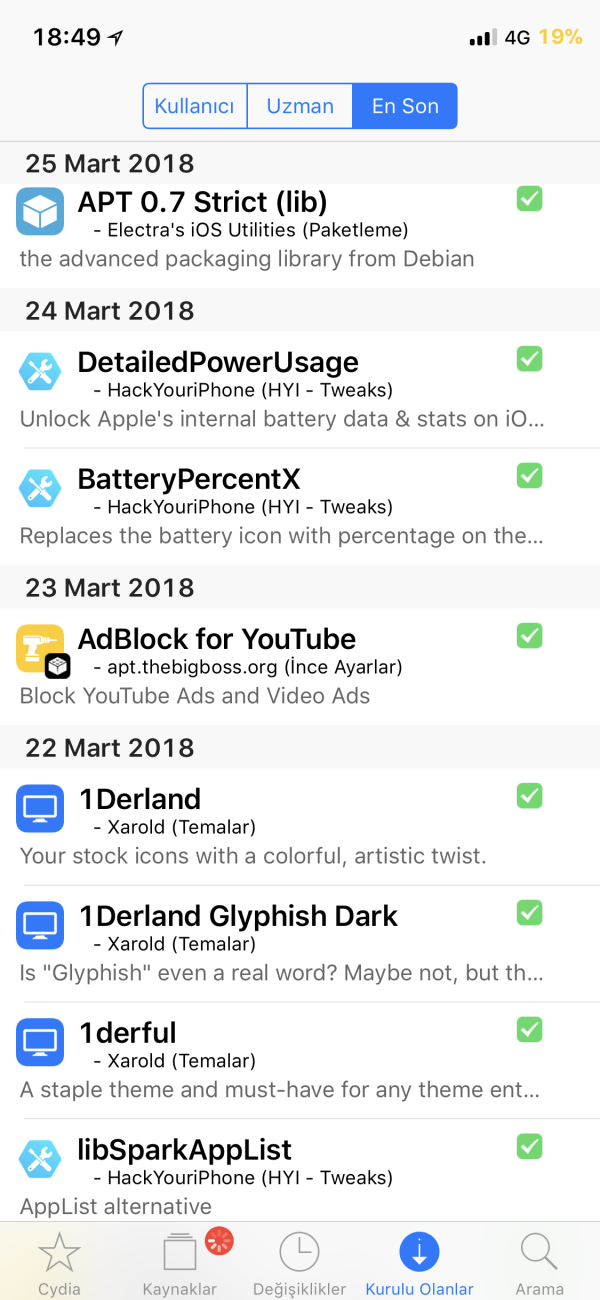
Task: Switch to the Kaynaklar tab
Action: point(180,1262)
